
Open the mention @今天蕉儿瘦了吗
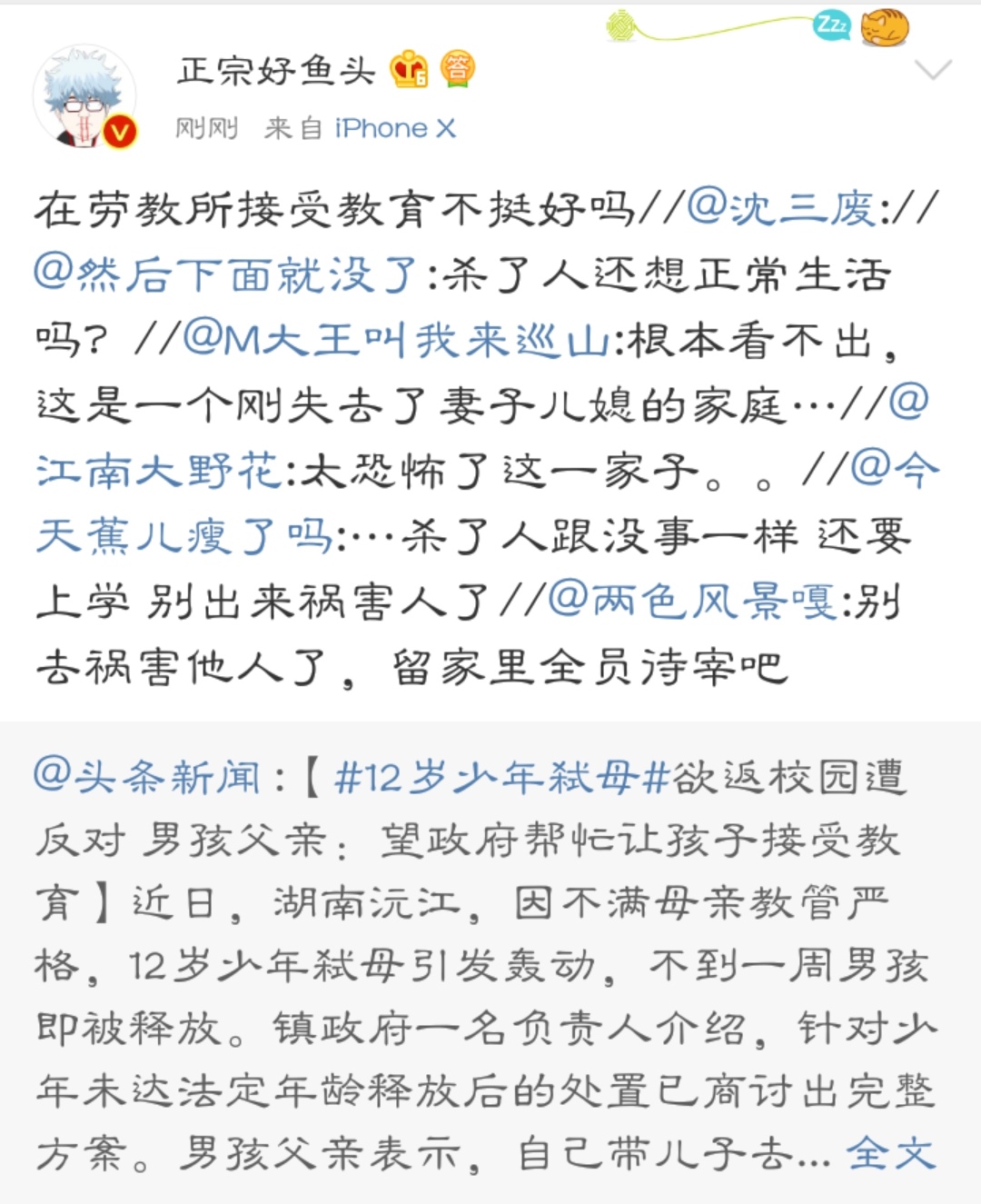tap(182, 535)
